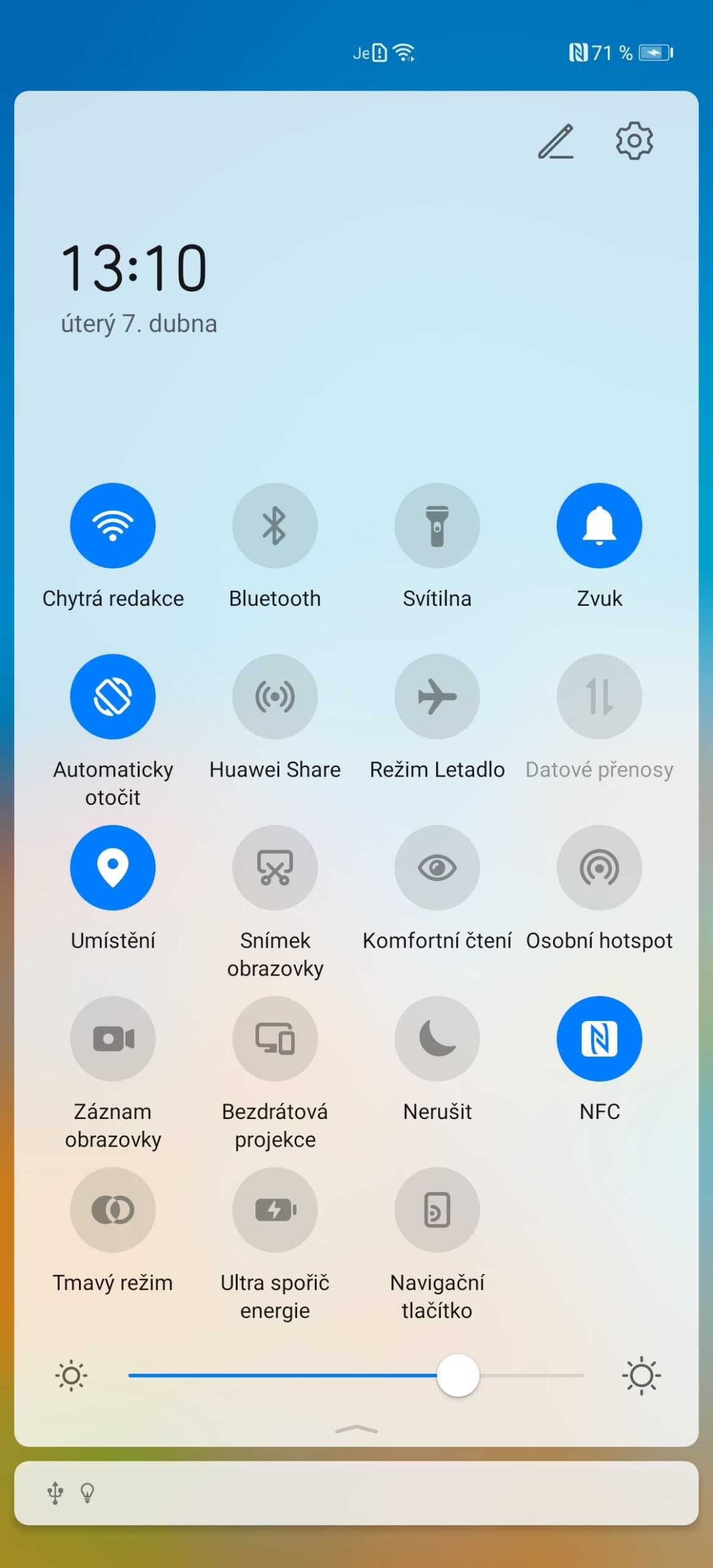Disable Automaticky otočit rotation
Screen dimensions: 713x1568
pyautogui.click(x=113, y=696)
